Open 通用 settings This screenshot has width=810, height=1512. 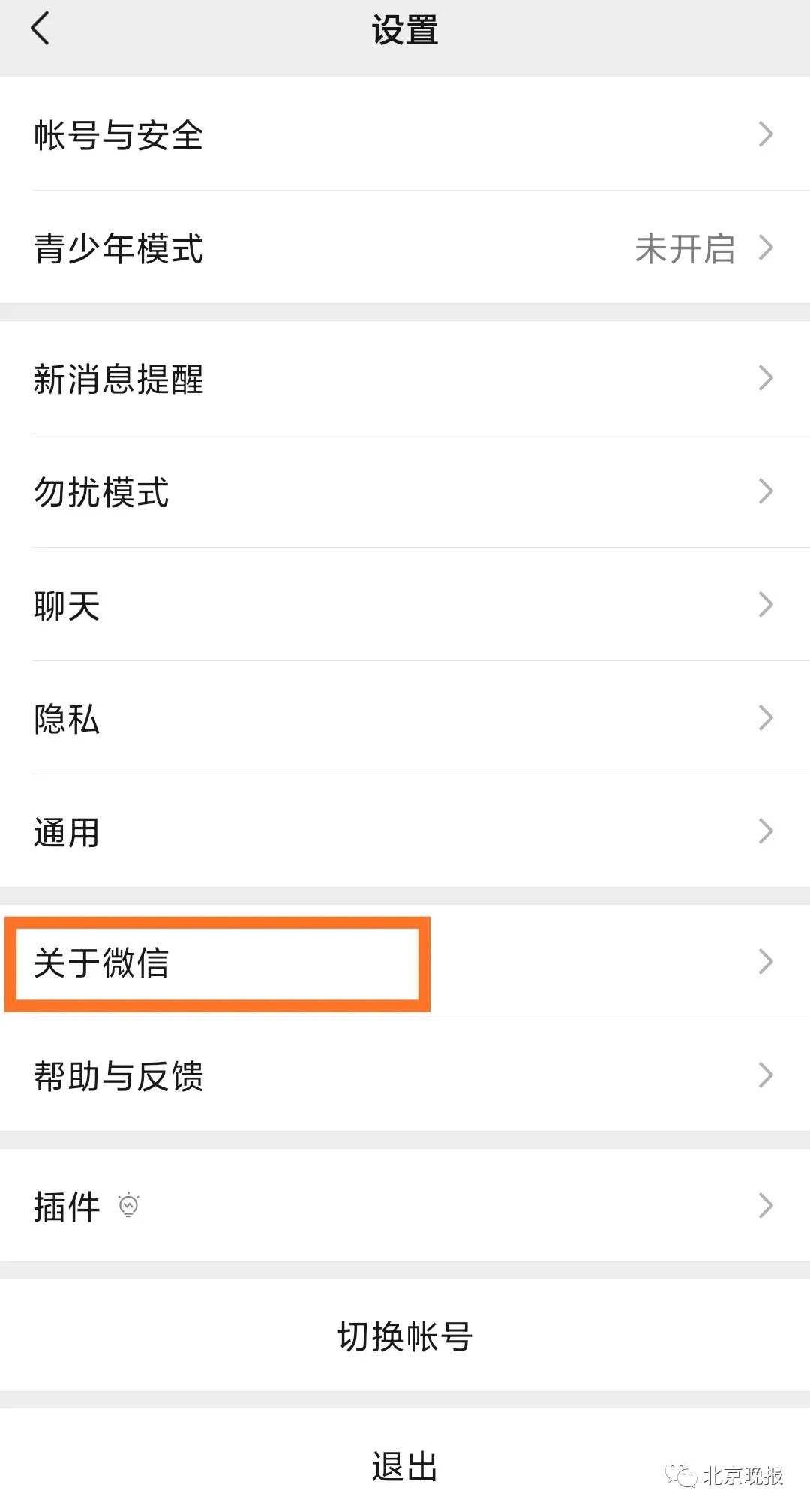pyautogui.click(x=405, y=831)
